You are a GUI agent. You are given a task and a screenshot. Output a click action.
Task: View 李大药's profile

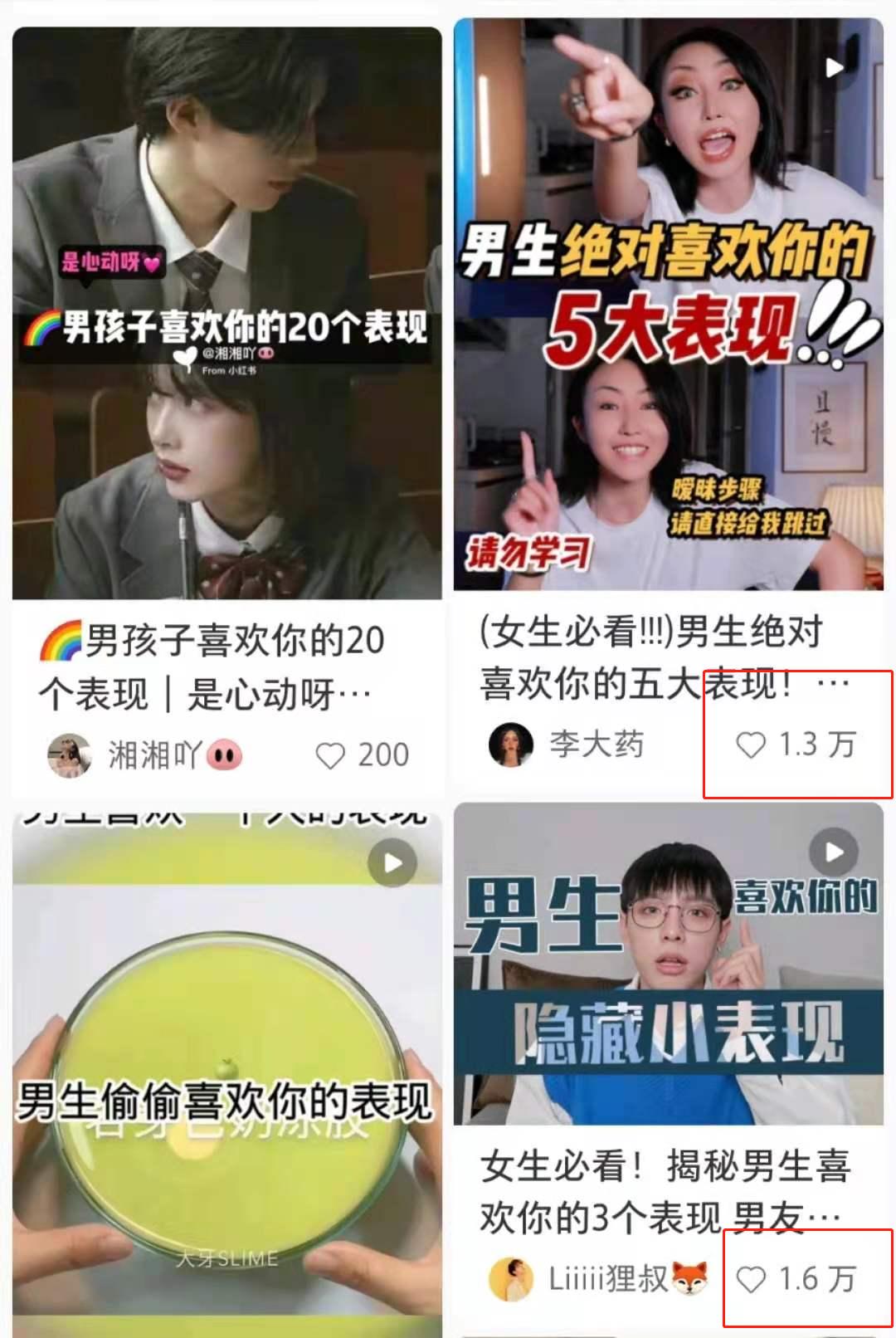point(510,745)
